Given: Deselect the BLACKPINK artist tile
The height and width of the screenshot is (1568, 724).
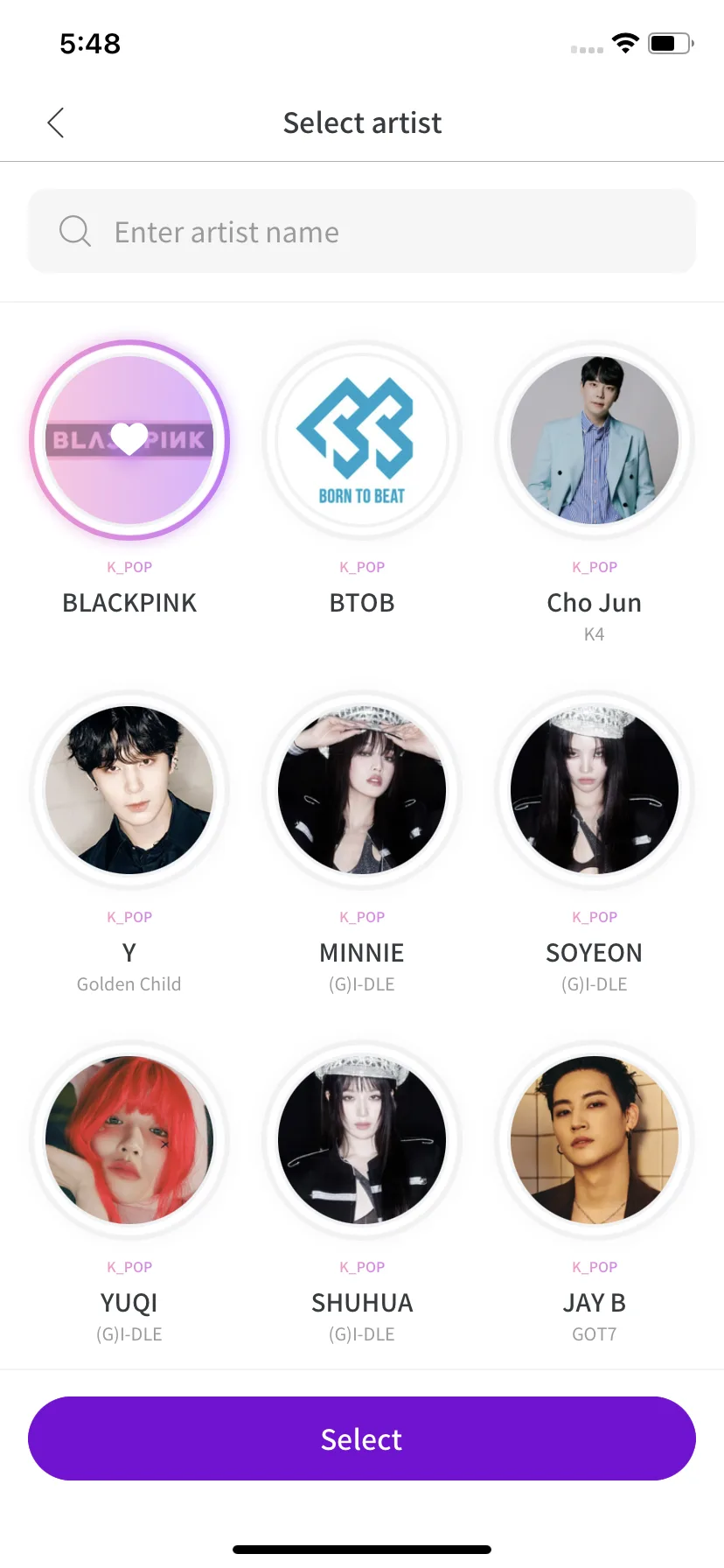Looking at the screenshot, I should [x=129, y=440].
